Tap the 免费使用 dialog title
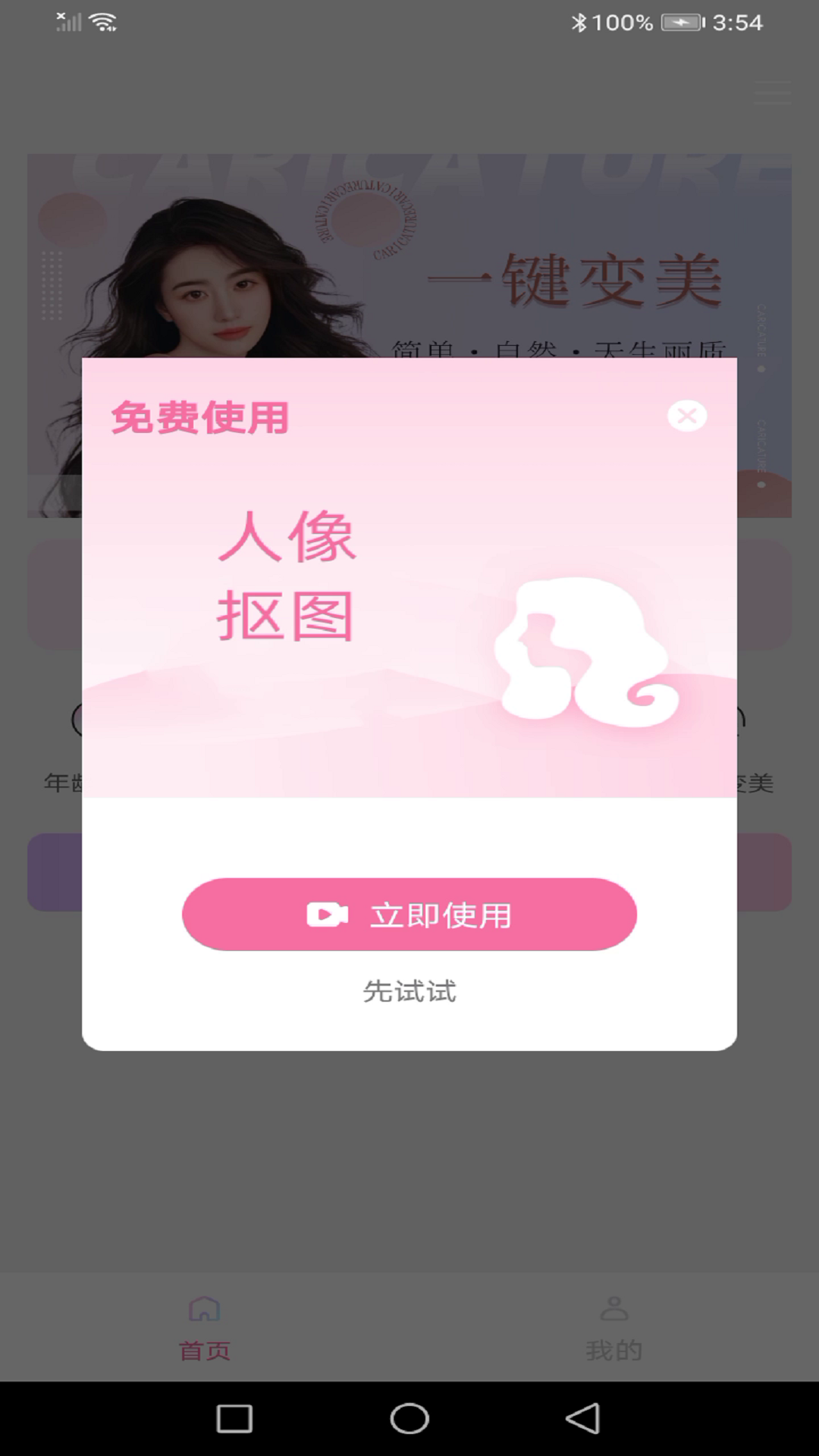 point(200,417)
